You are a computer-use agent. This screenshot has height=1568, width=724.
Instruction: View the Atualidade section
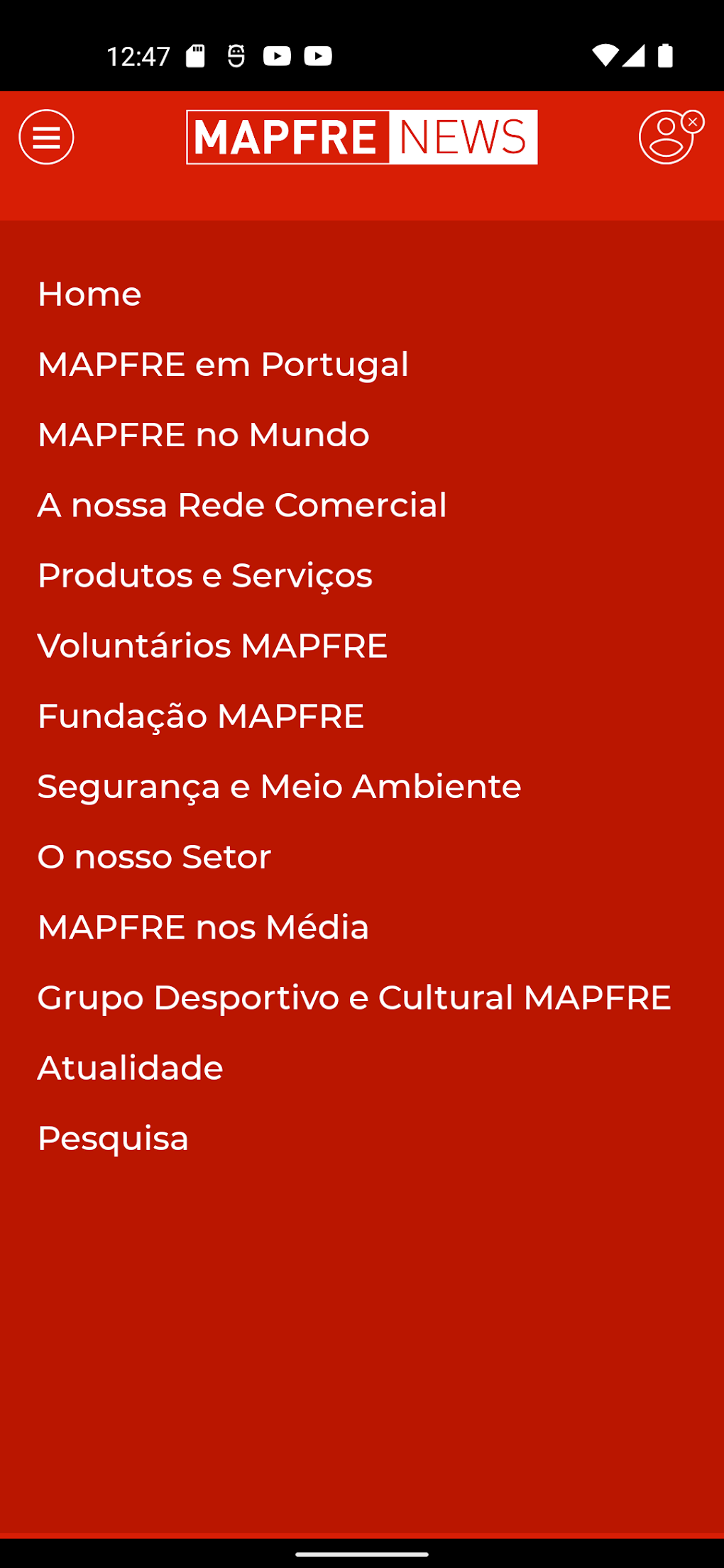(x=130, y=1067)
